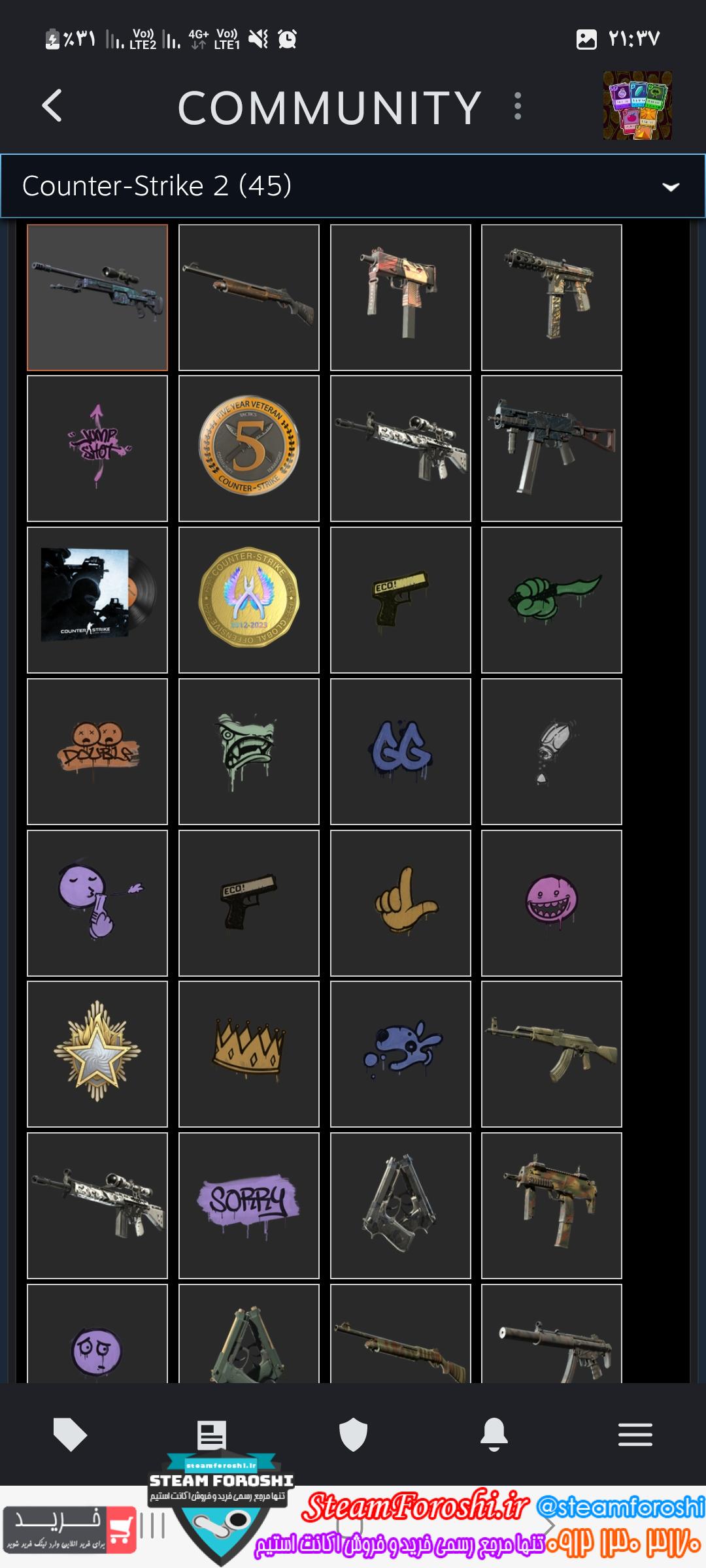This screenshot has width=706, height=1568.
Task: Open the Global Offensive 2012-2023 coin
Action: tap(249, 600)
